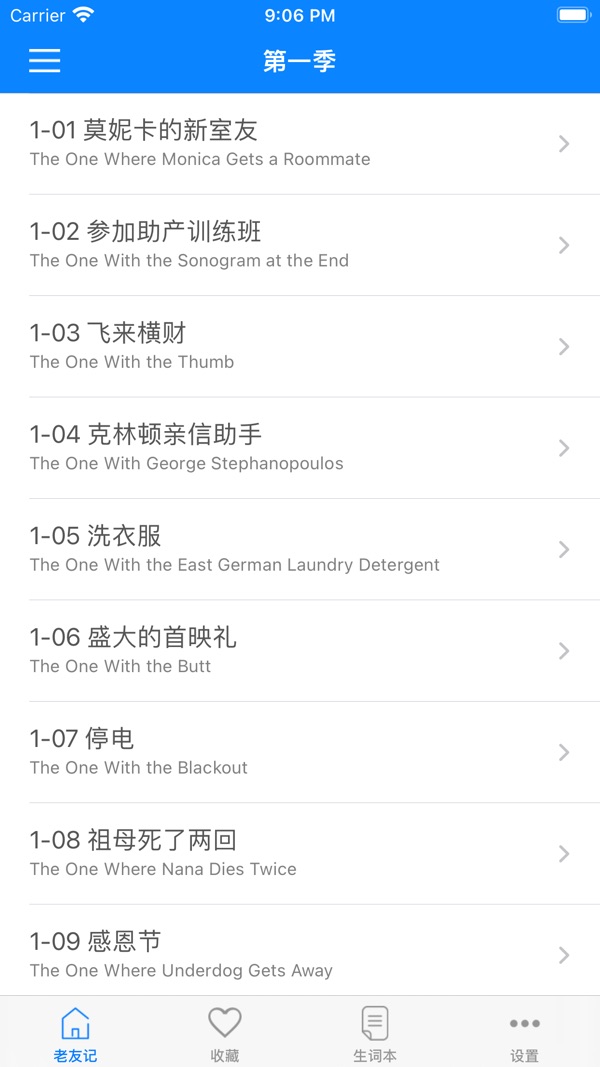Image resolution: width=600 pixels, height=1067 pixels.
Task: Open episode 1-01 莫妮卡的新室友
Action: [300, 143]
